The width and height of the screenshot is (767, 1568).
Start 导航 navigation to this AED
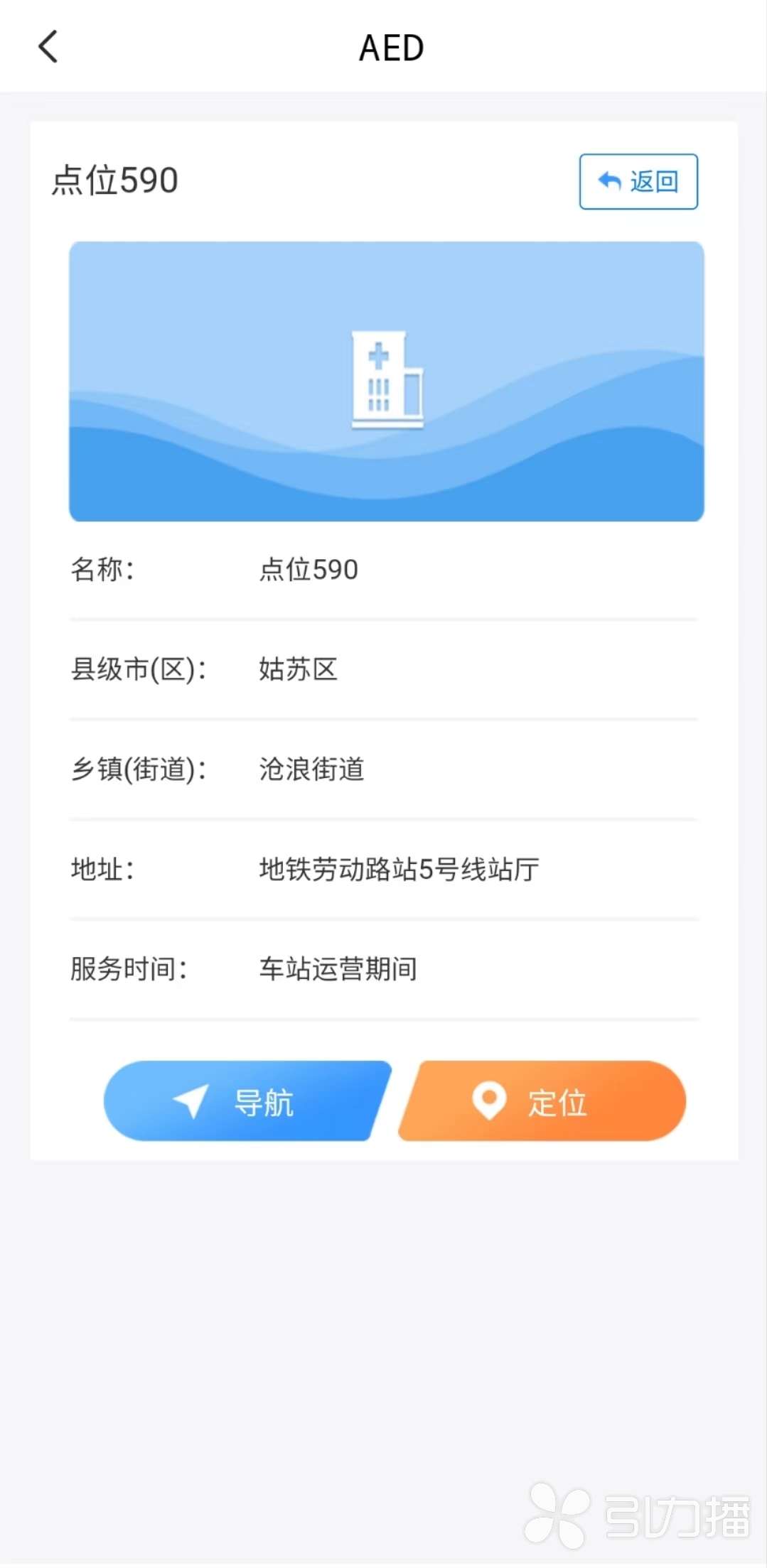(245, 1101)
